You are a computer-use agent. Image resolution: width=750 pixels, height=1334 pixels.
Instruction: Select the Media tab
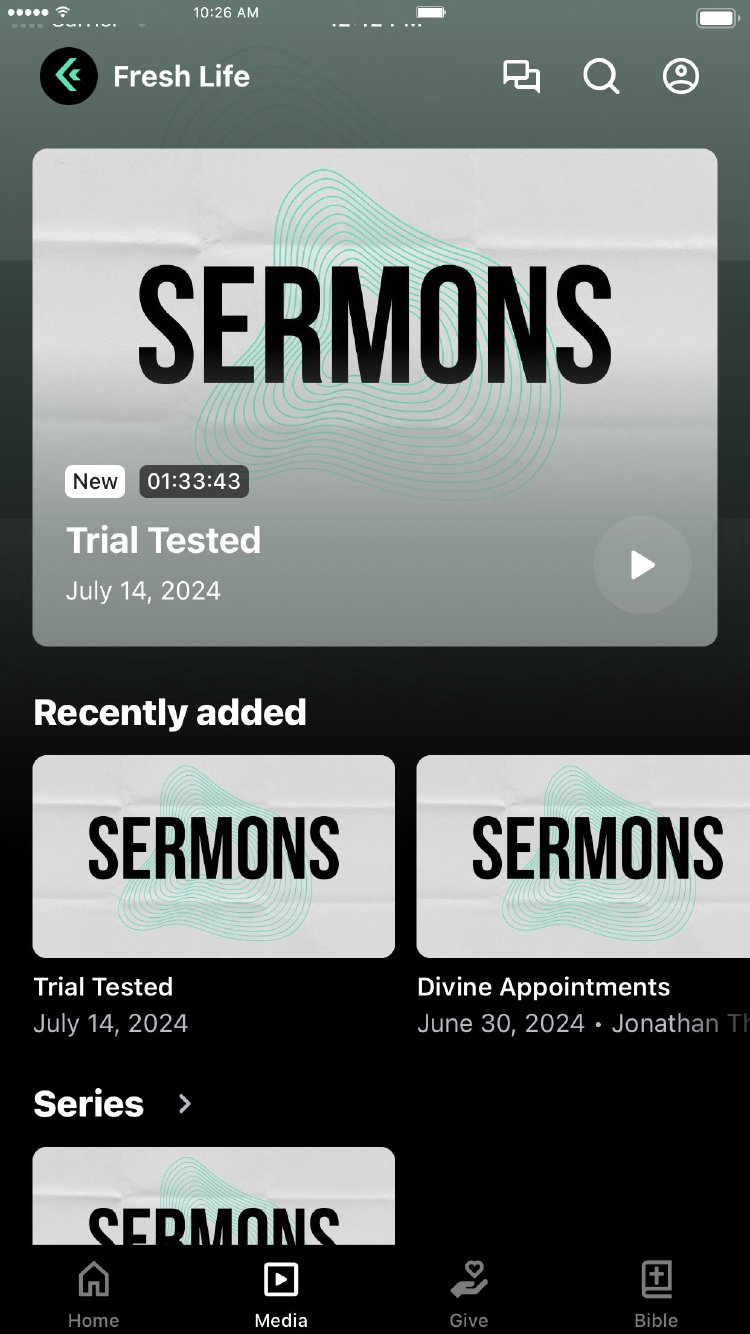[281, 1293]
